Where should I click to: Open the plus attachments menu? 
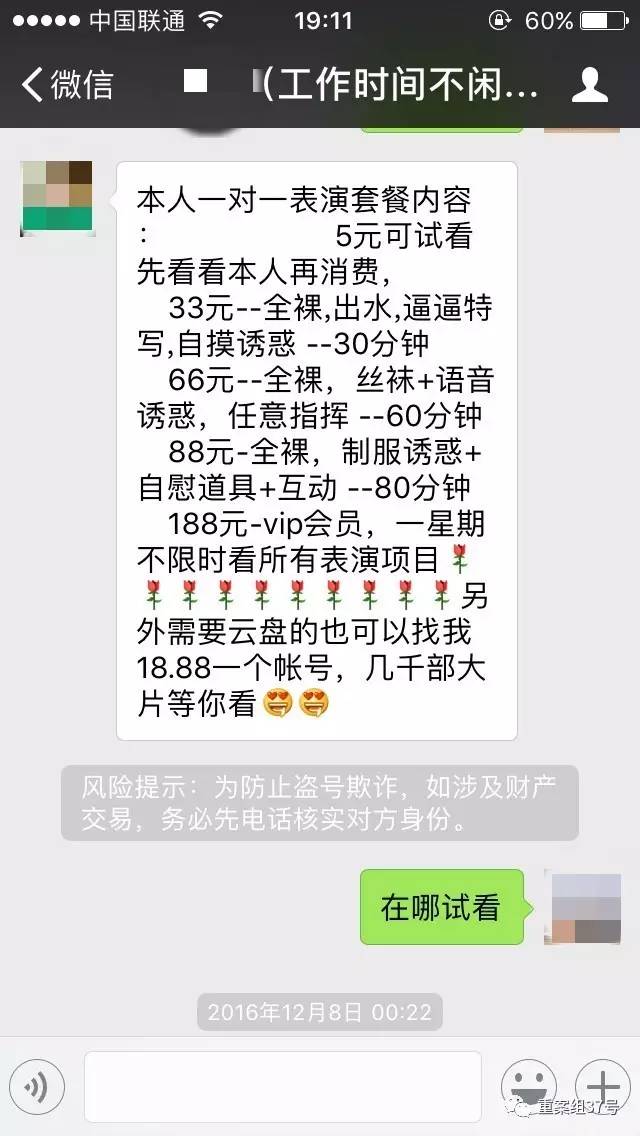pos(602,1087)
